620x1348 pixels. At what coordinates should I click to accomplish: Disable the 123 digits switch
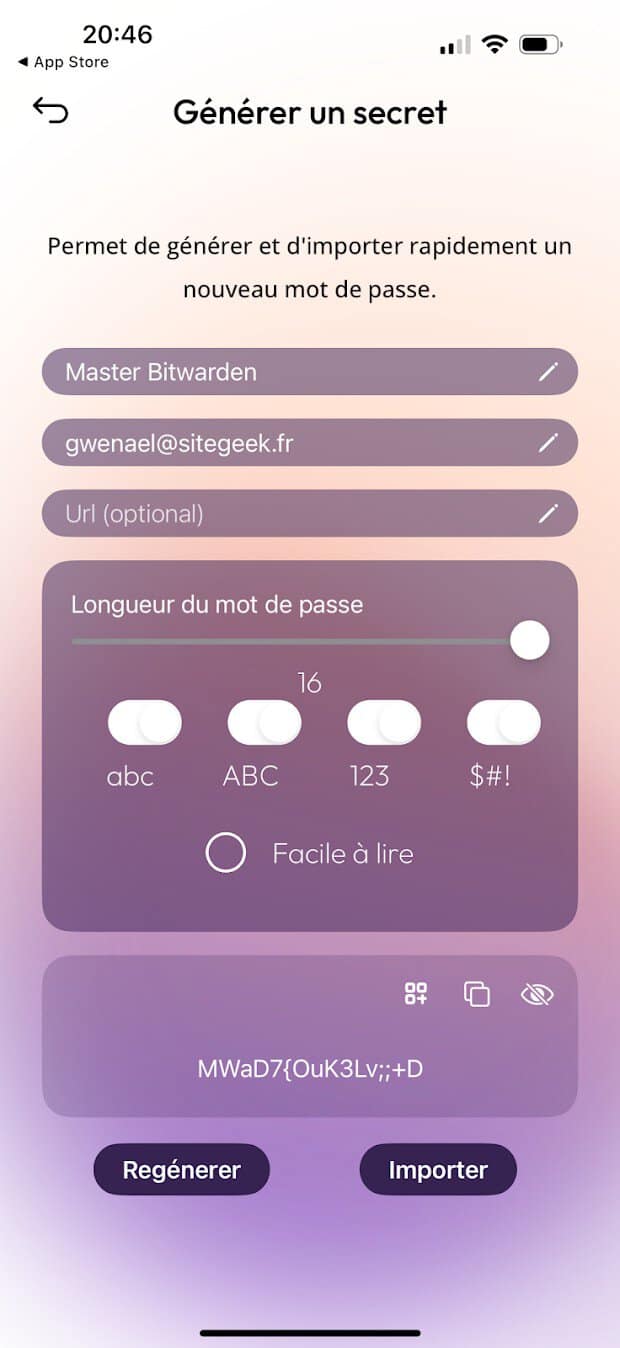pyautogui.click(x=384, y=722)
